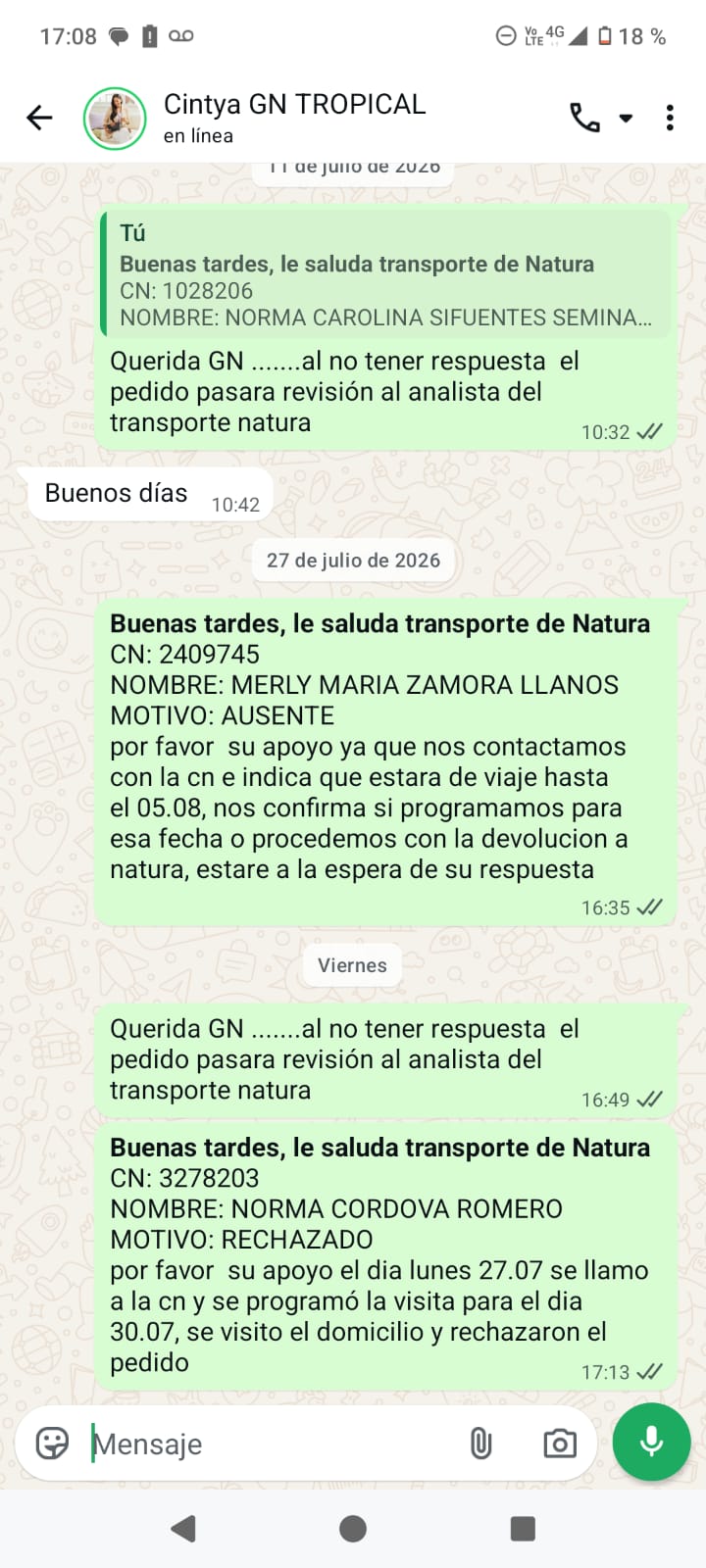Start a voice call with Cintya
Viewport: 706px width, 1568px height.
(584, 119)
